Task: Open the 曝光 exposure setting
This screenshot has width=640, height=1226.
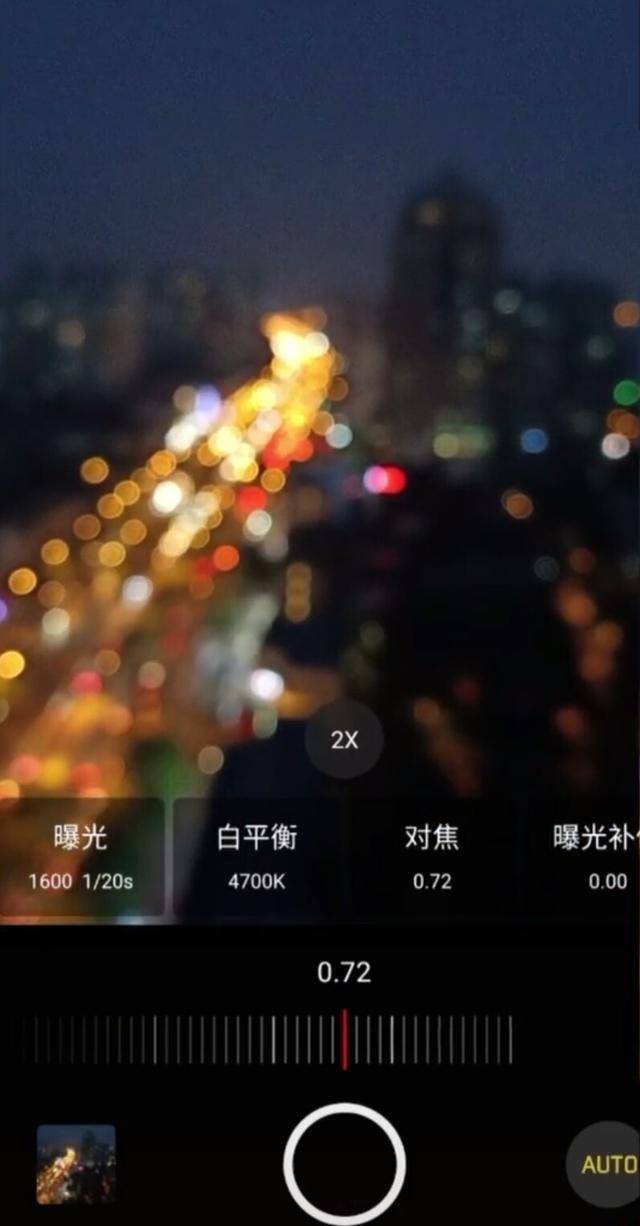Action: click(81, 857)
